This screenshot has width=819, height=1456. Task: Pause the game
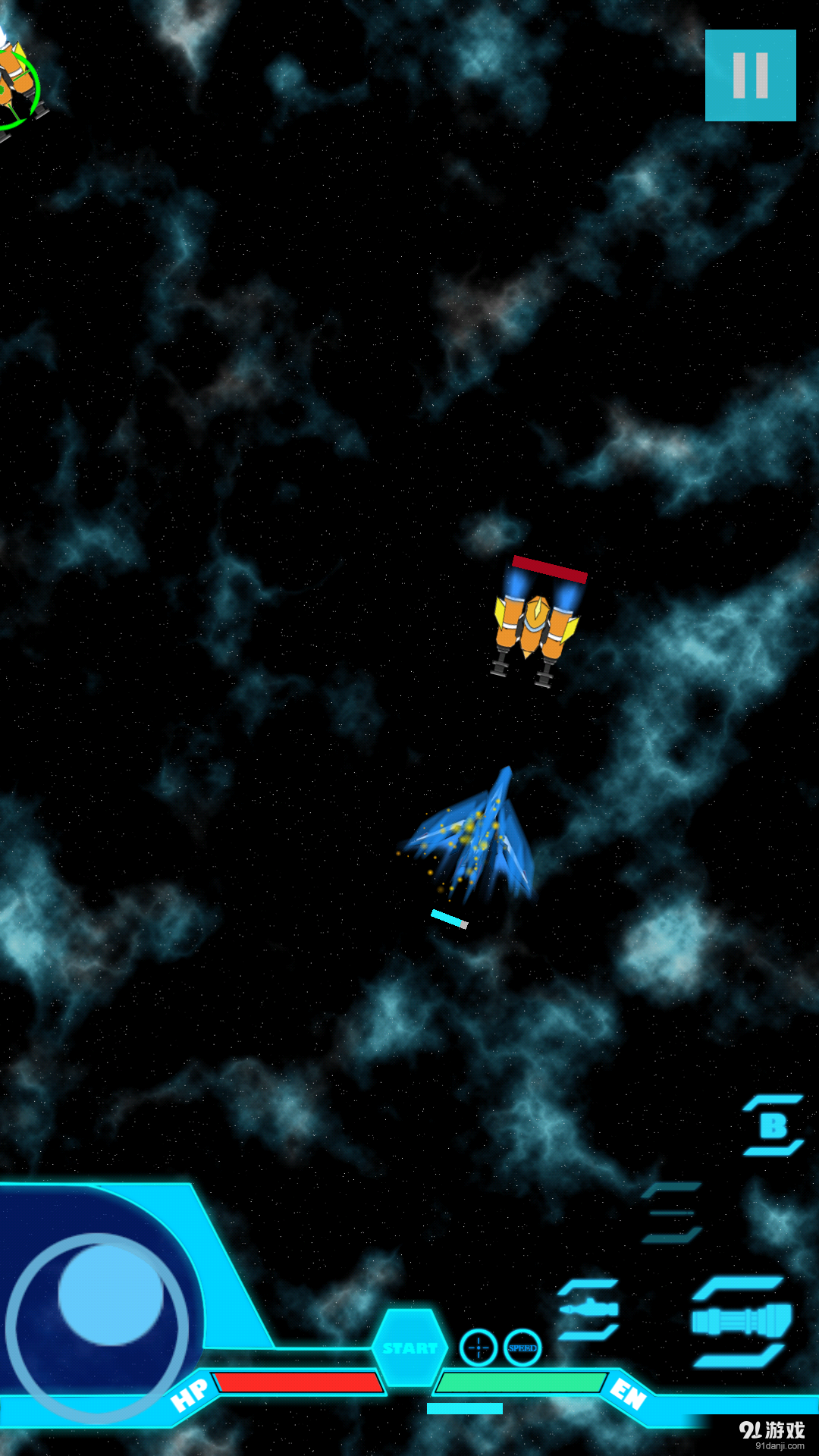coord(750,75)
